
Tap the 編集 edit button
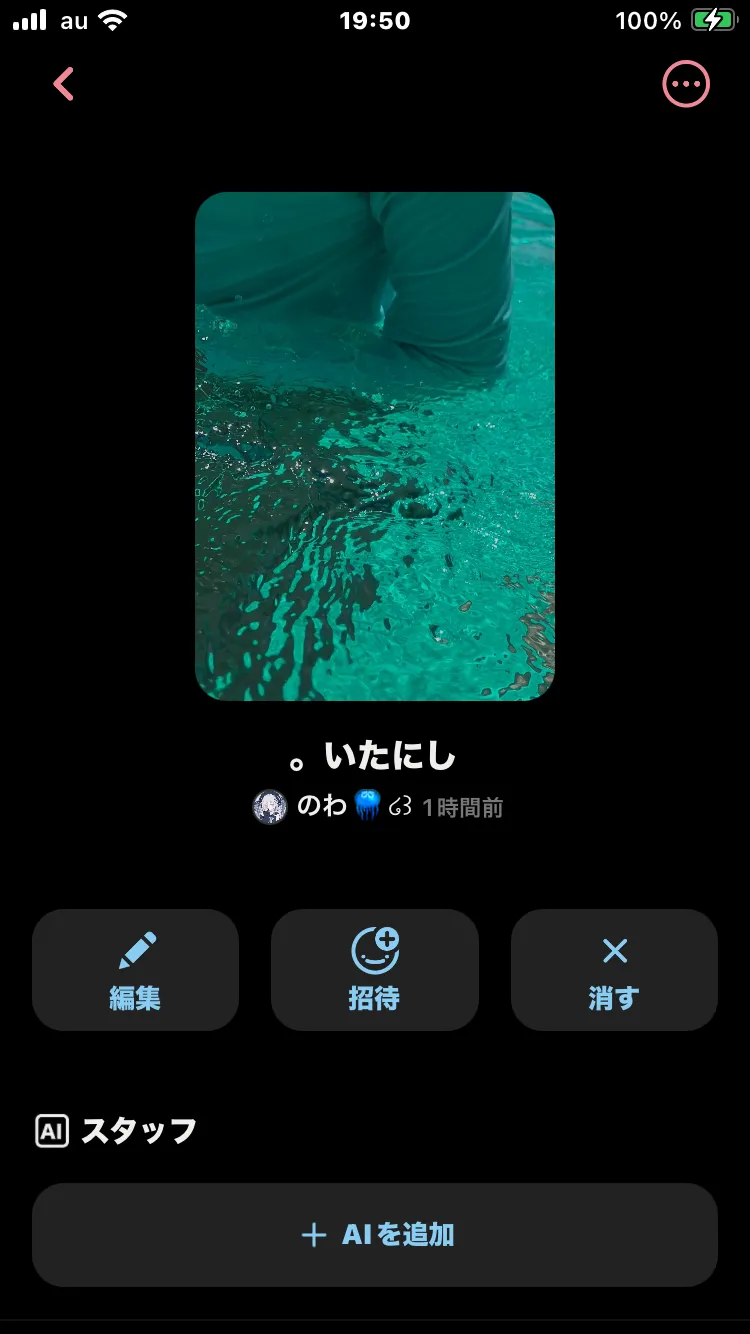tap(135, 969)
